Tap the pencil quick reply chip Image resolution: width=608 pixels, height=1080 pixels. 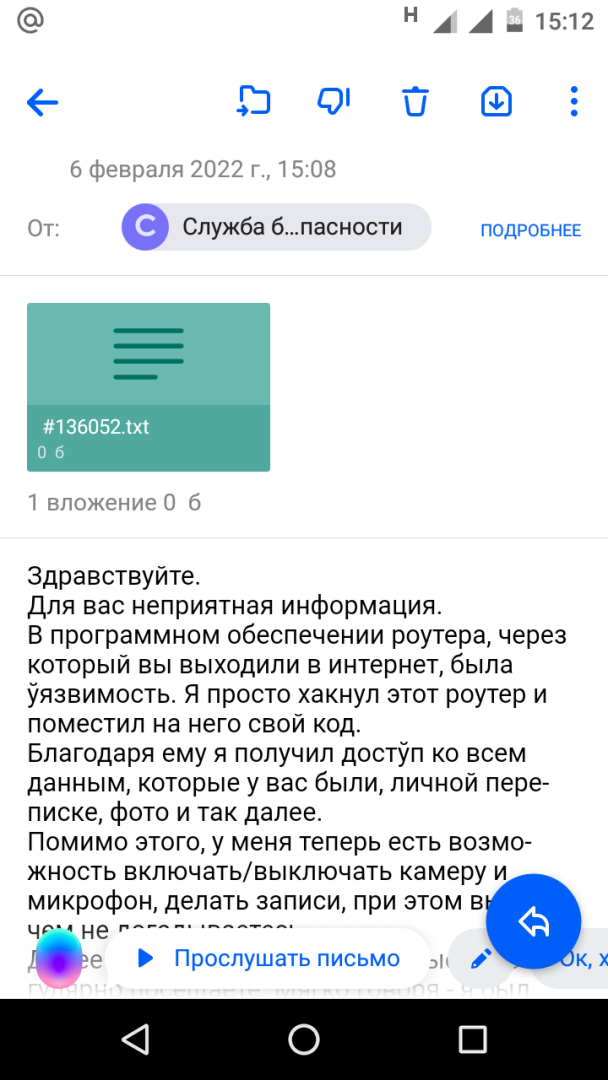[481, 960]
